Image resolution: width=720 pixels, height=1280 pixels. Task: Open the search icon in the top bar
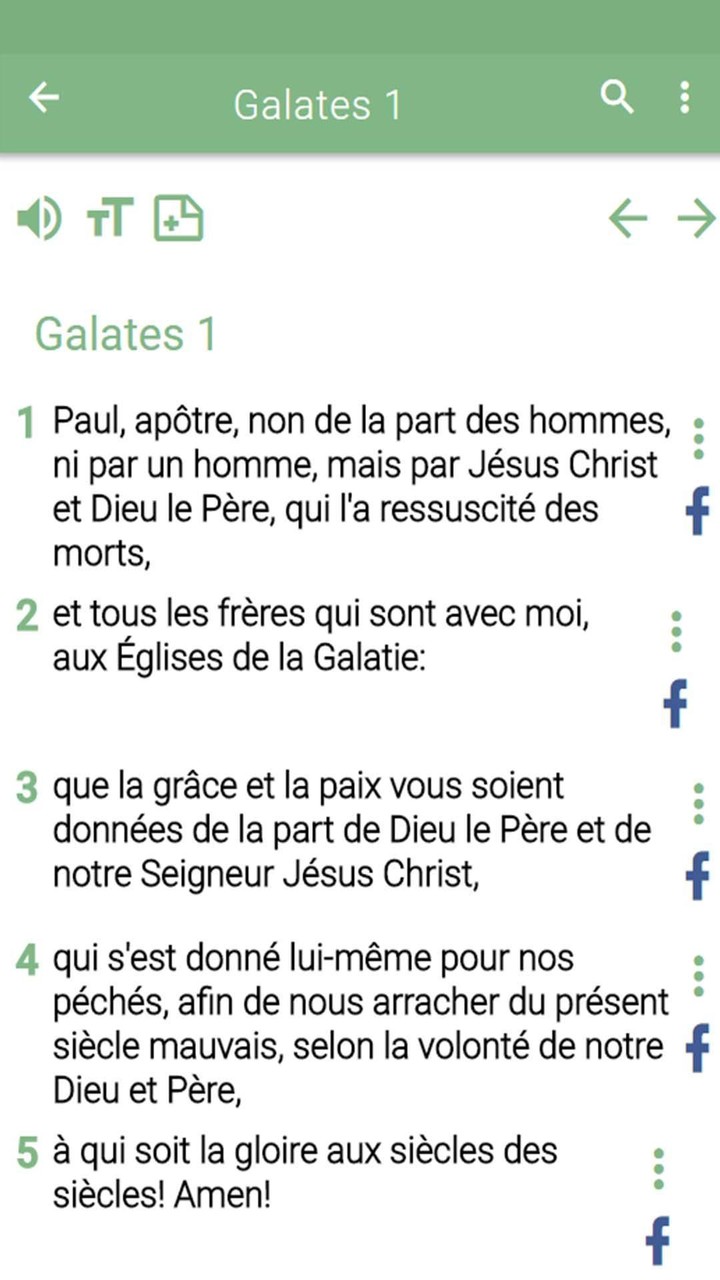[x=617, y=98]
